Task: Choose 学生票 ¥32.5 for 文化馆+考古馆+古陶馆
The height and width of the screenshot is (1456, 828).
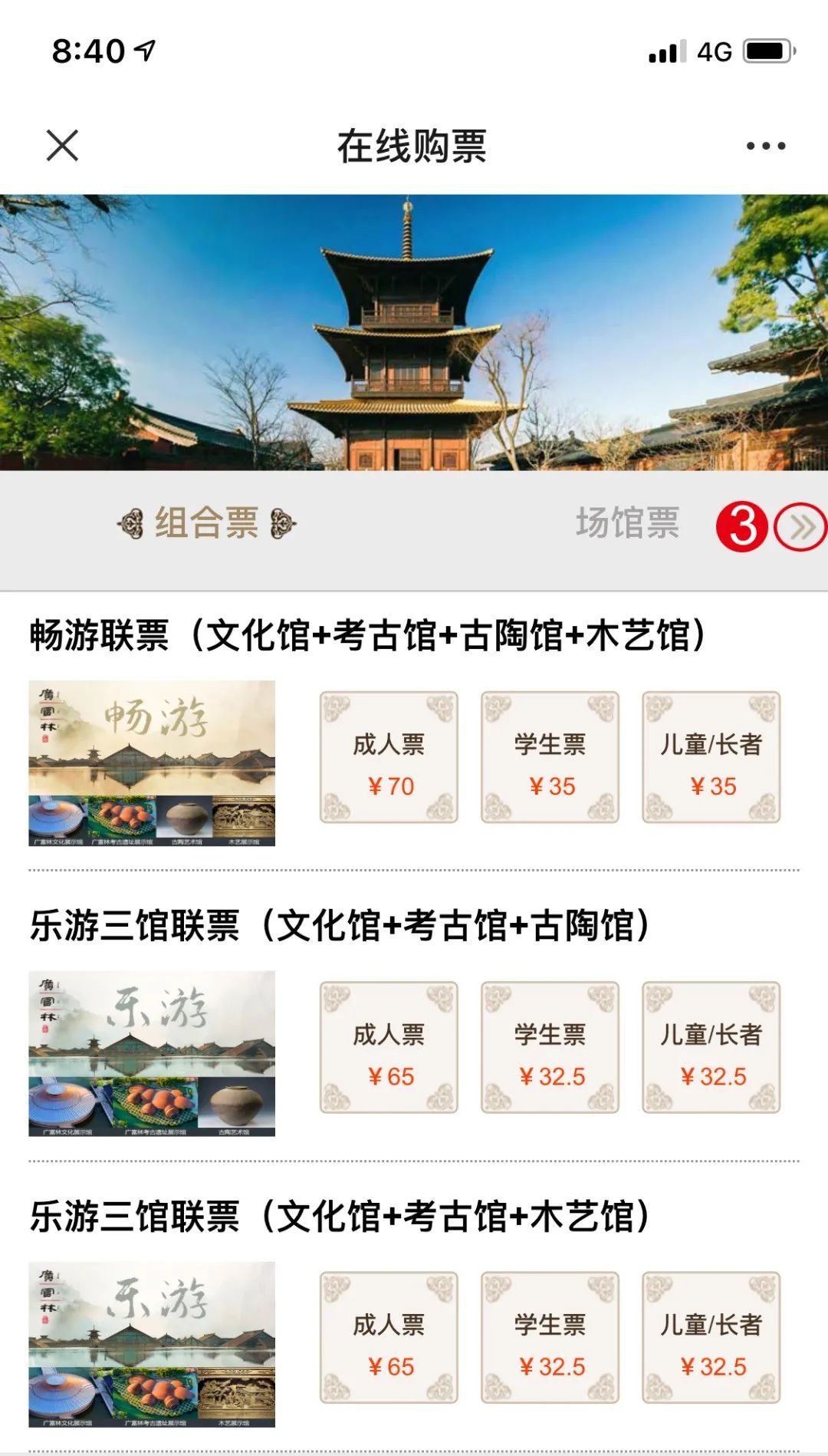Action: (x=550, y=1048)
